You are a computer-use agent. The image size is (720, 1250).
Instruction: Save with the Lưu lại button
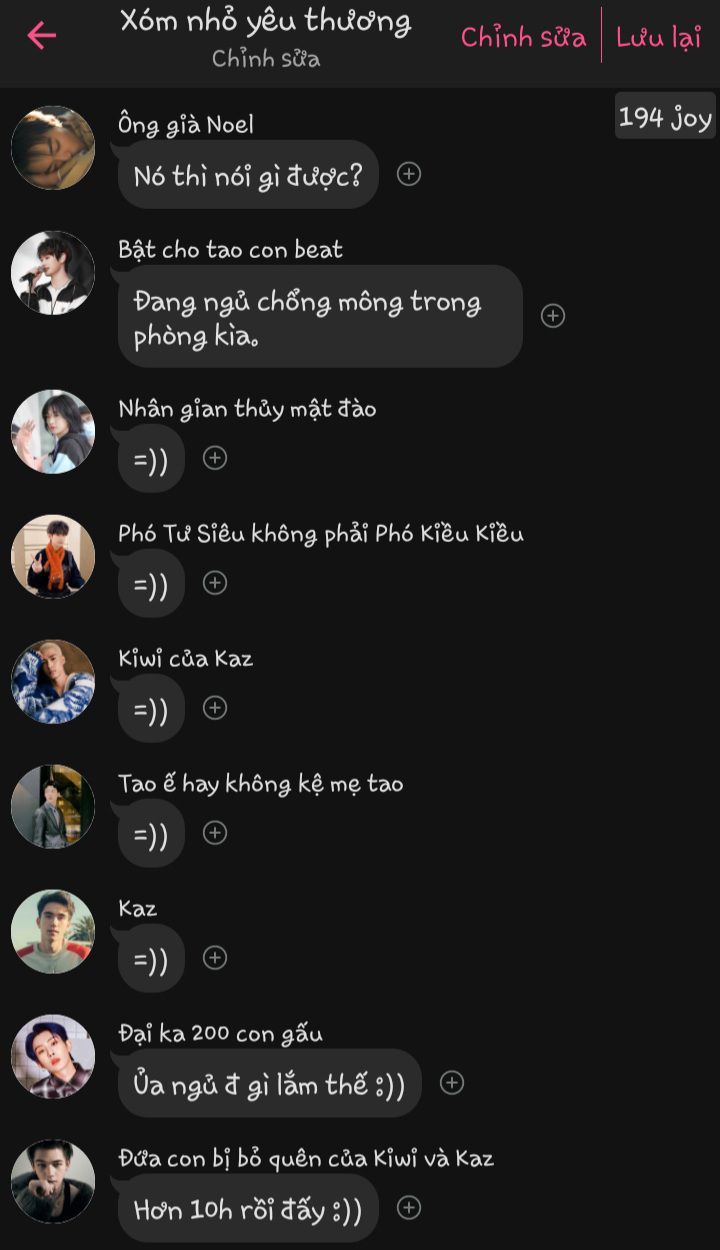coord(658,38)
